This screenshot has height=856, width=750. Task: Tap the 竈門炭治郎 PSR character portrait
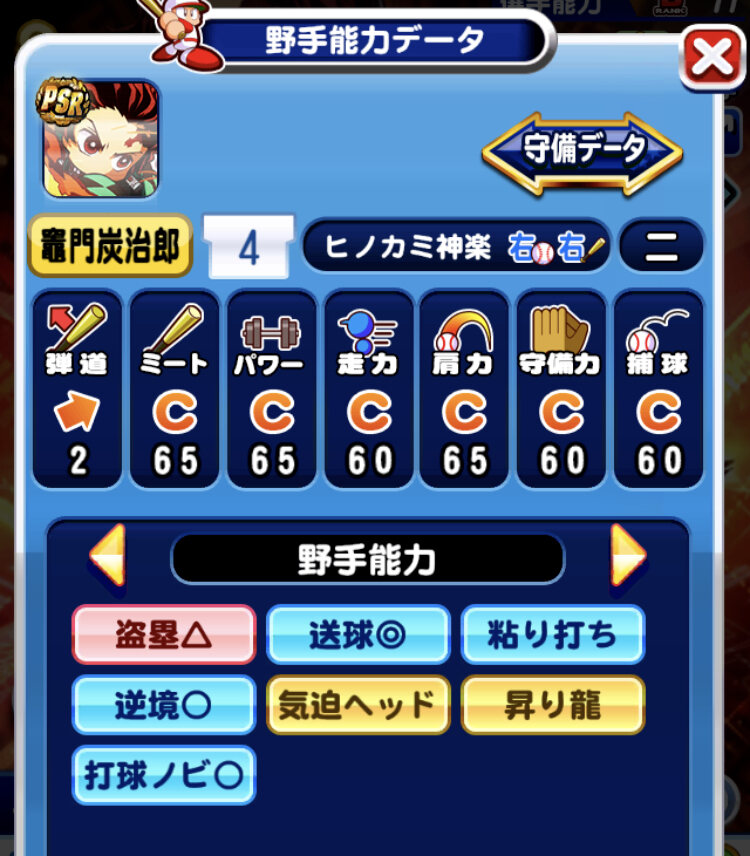pyautogui.click(x=101, y=139)
